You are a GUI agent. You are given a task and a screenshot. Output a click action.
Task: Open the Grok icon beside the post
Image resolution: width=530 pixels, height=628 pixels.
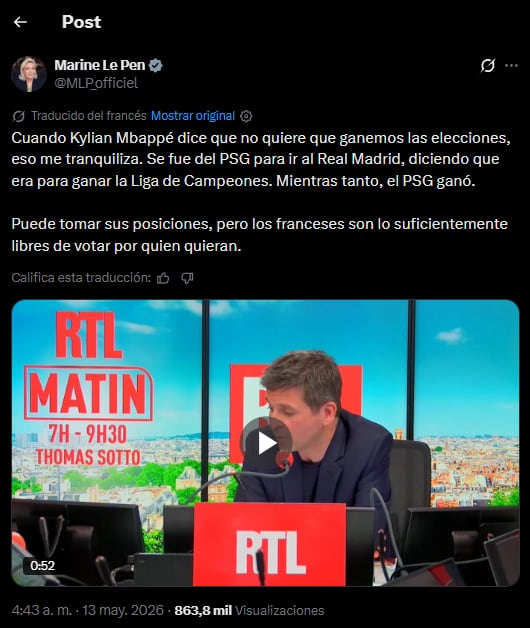[x=488, y=66]
